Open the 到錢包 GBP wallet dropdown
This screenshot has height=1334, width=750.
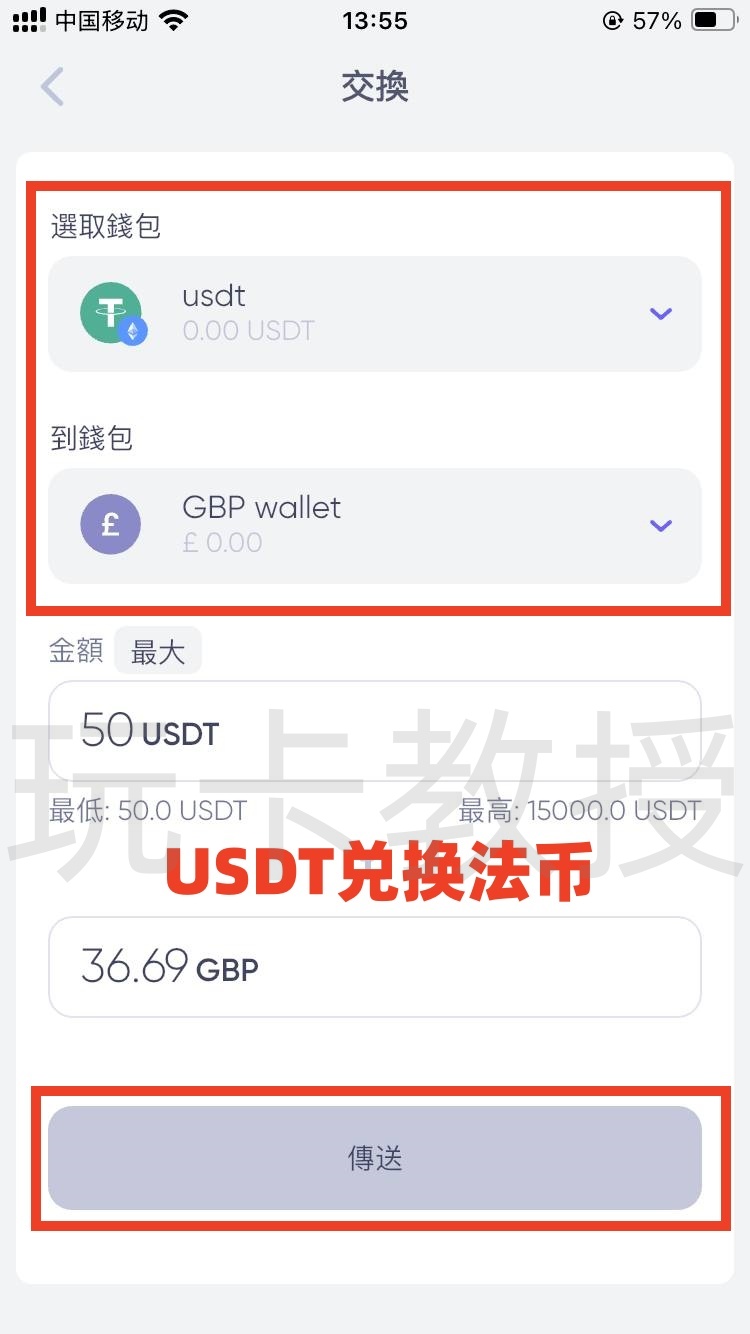375,524
